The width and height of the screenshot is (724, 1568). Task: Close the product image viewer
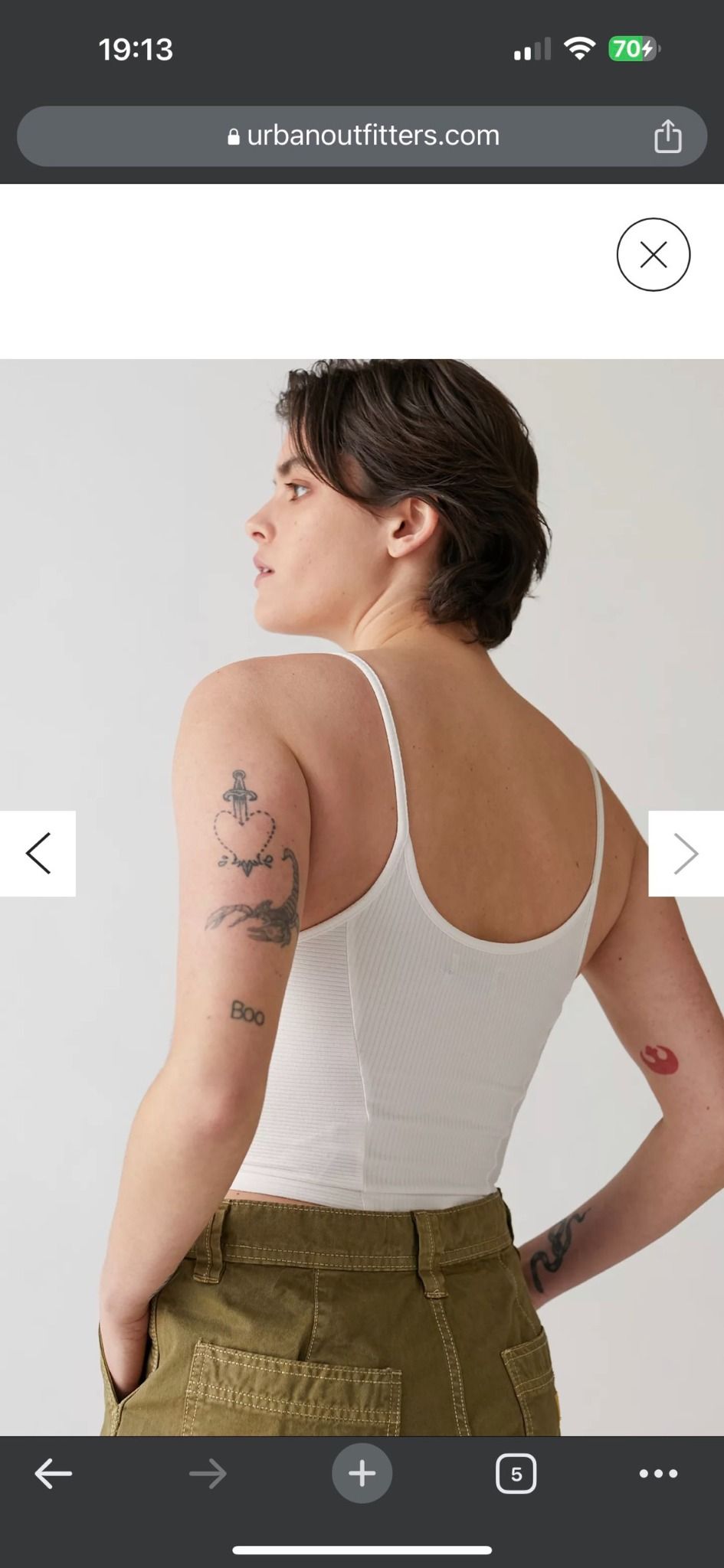[x=653, y=254]
